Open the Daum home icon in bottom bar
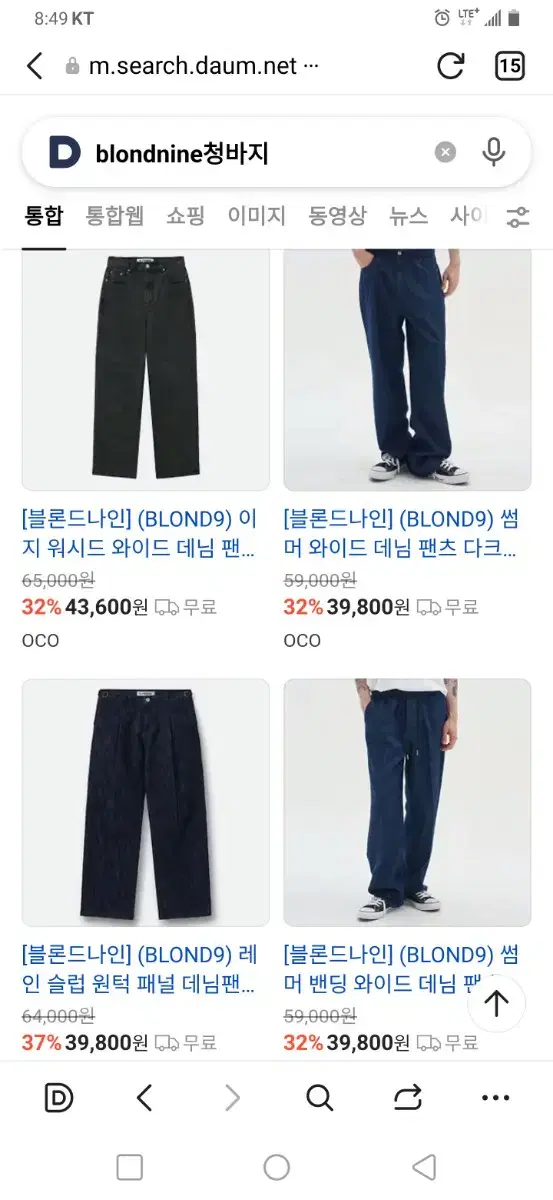553x1200 pixels. click(x=60, y=1098)
